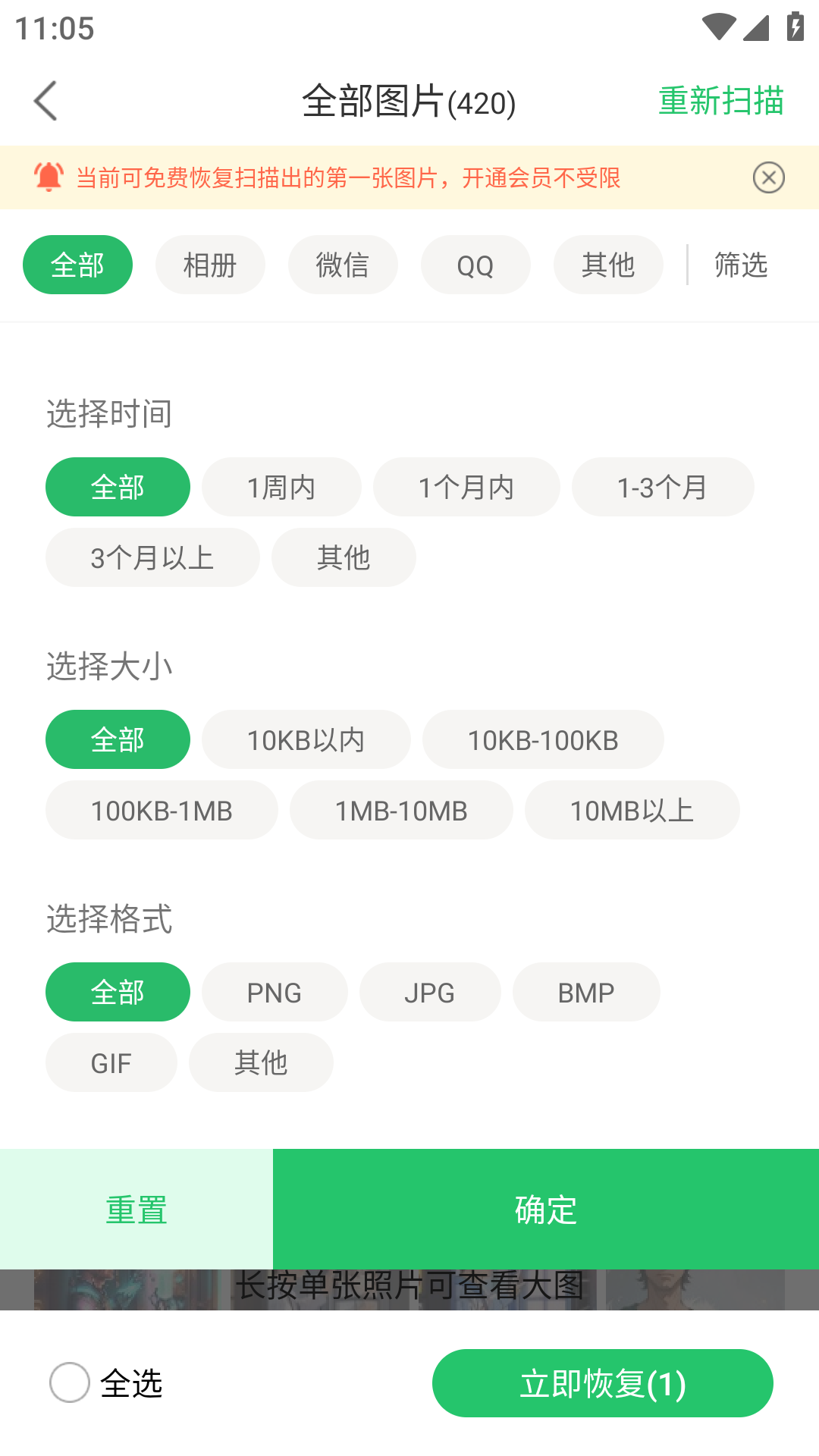
Task: Filter by JPG format
Action: click(x=430, y=992)
